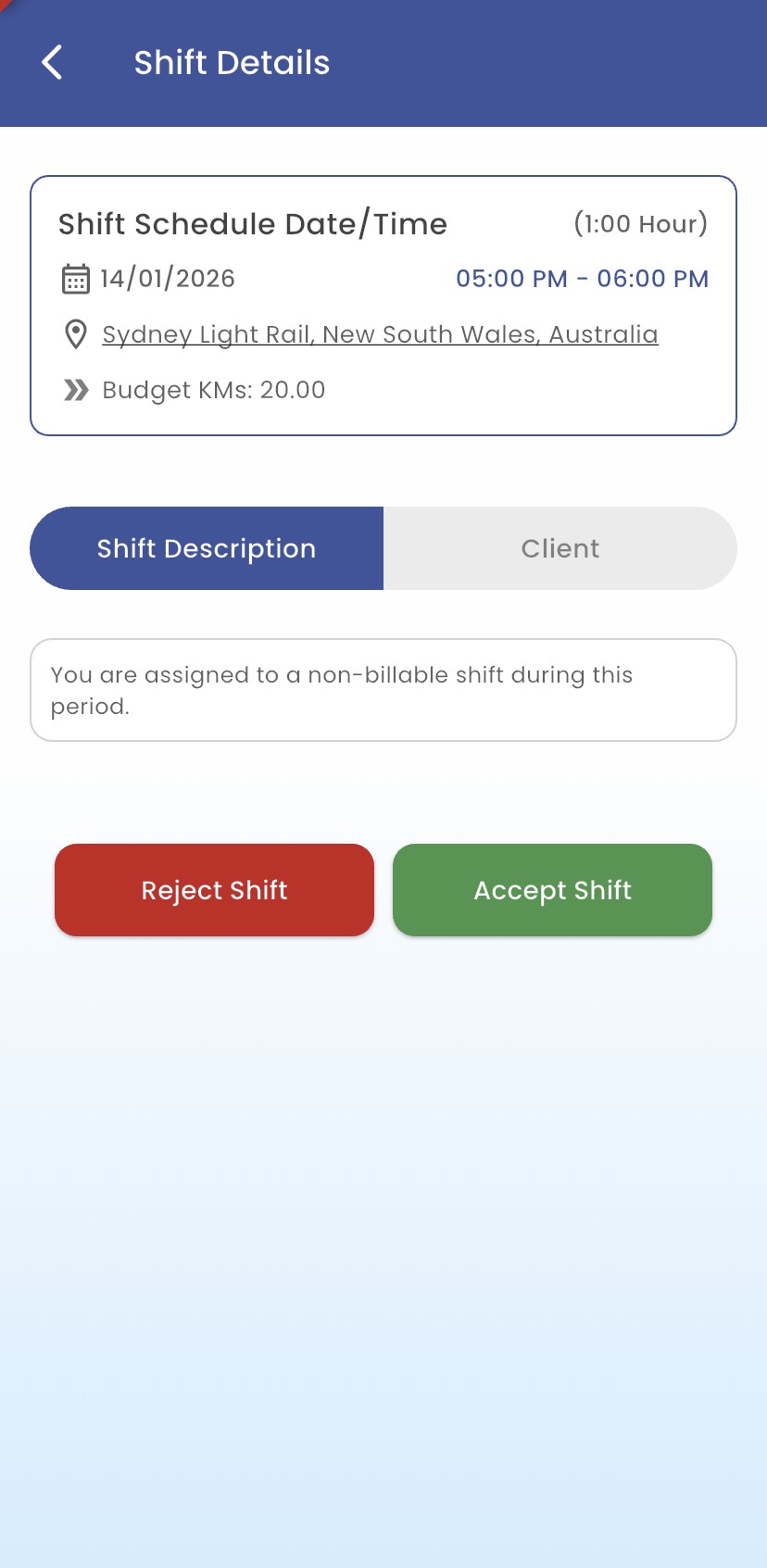Viewport: 767px width, 1568px height.
Task: Accept this shift
Action: (x=552, y=890)
